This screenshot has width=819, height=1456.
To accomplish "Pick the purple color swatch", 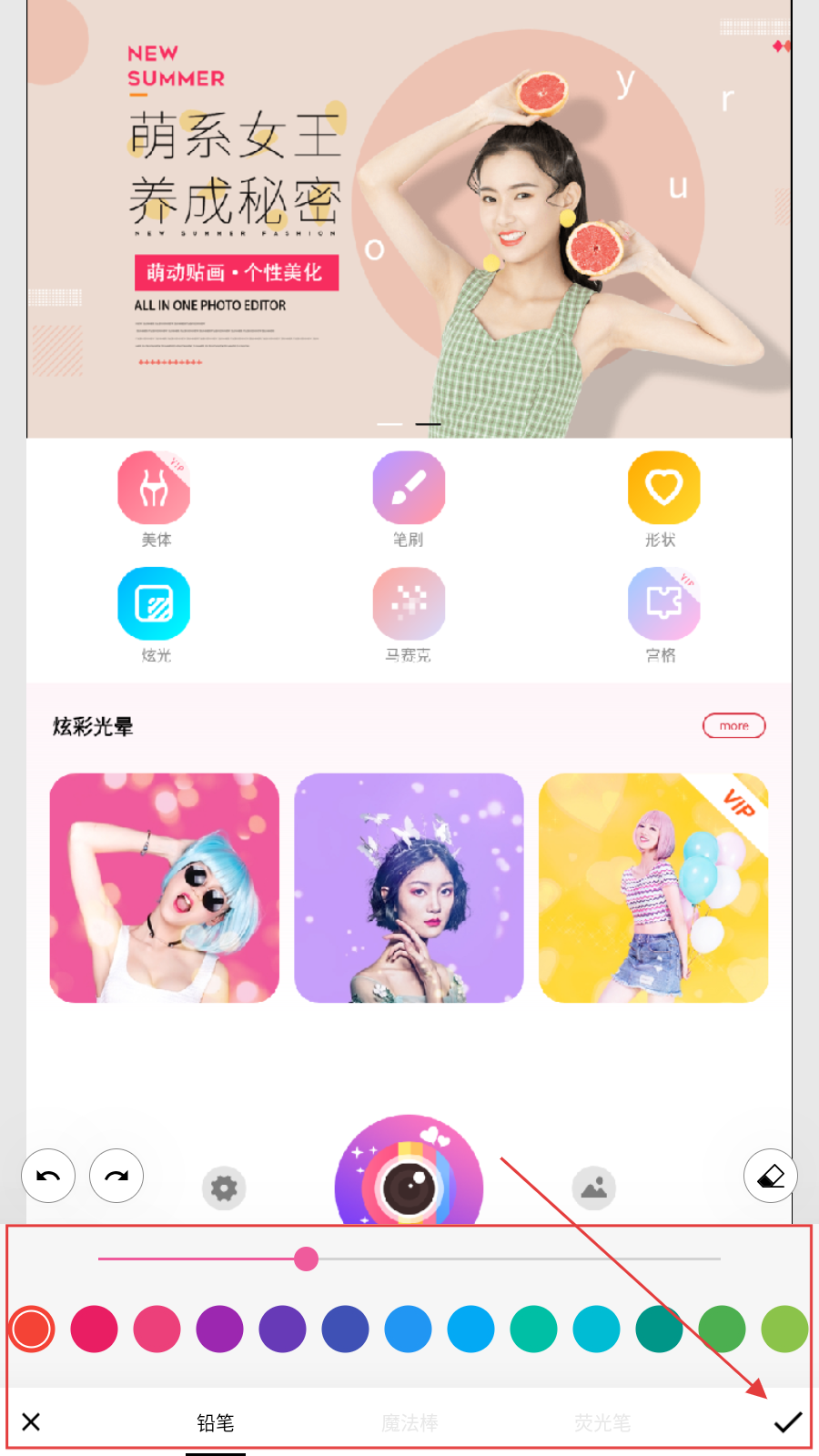I will click(219, 1329).
